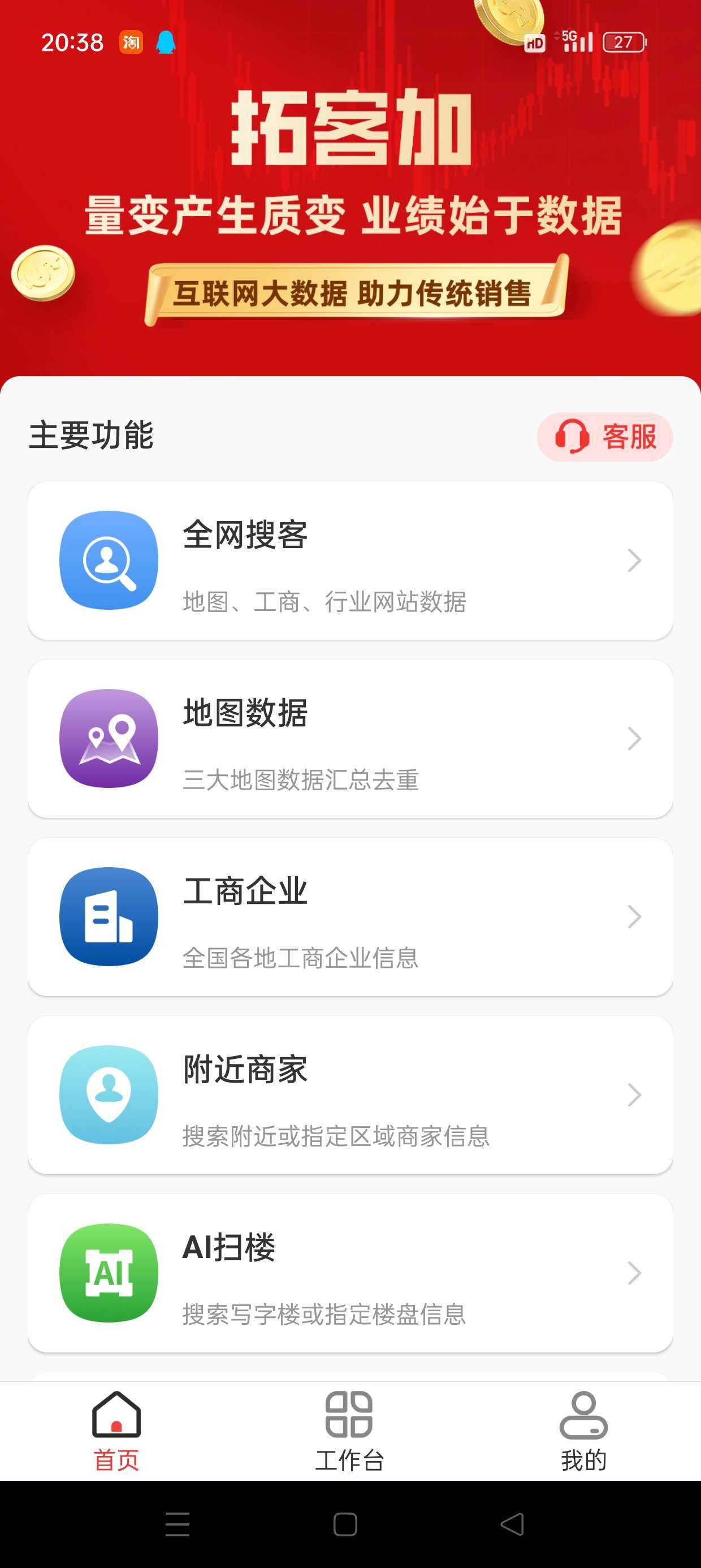Image resolution: width=701 pixels, height=1568 pixels.
Task: Contact 客服 customer service
Action: 604,437
